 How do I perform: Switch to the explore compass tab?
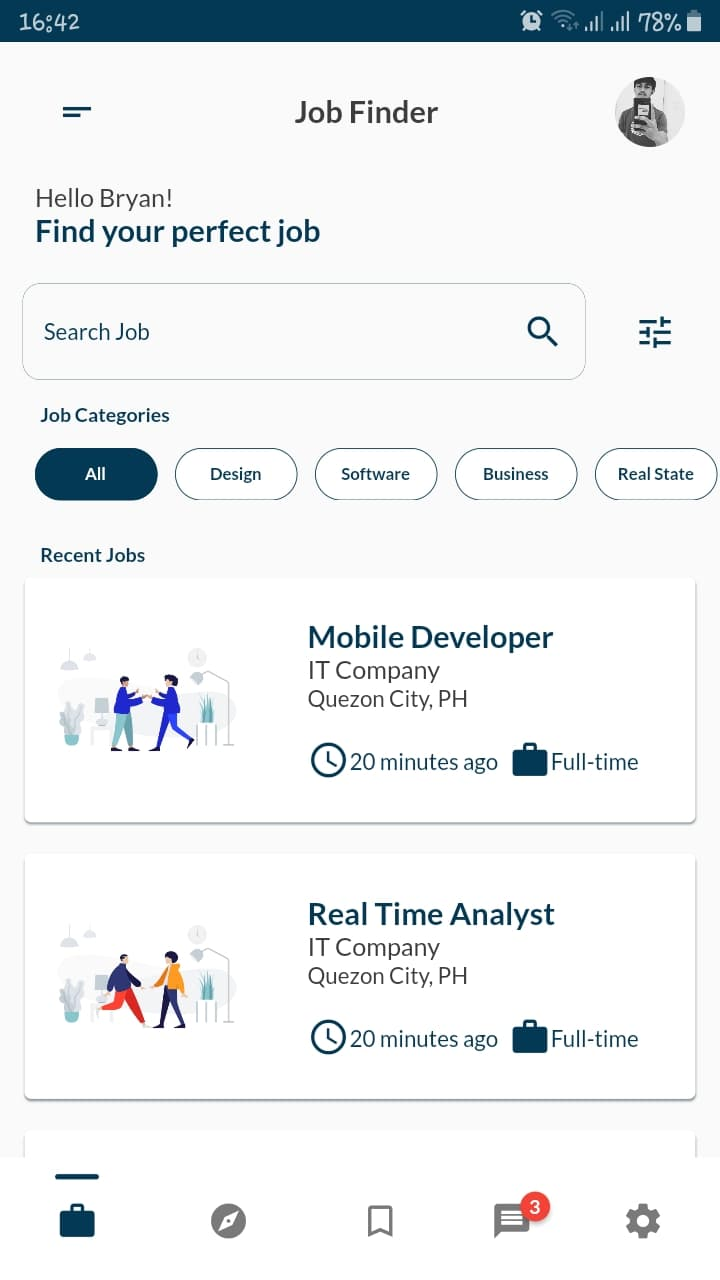pyautogui.click(x=229, y=1221)
